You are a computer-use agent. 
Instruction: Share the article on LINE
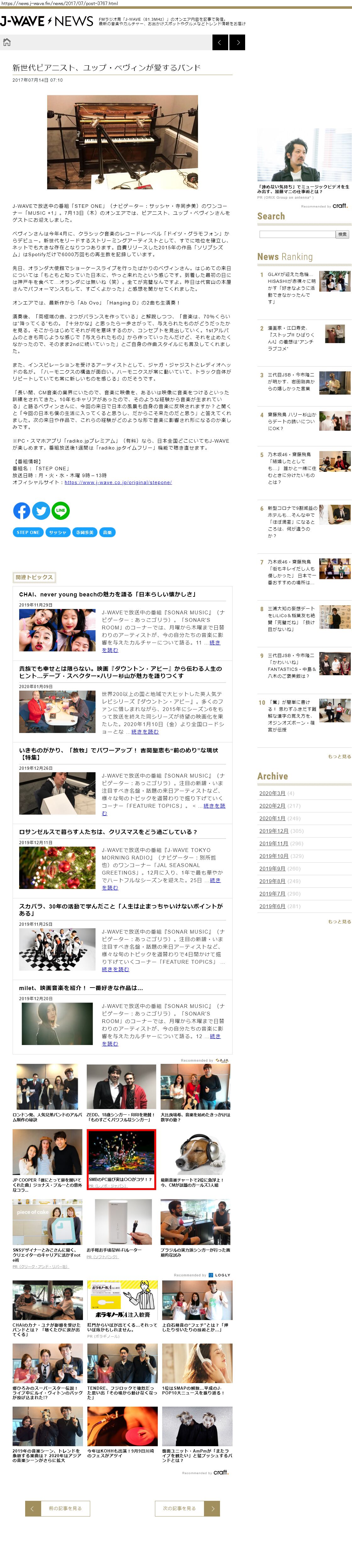[x=60, y=510]
